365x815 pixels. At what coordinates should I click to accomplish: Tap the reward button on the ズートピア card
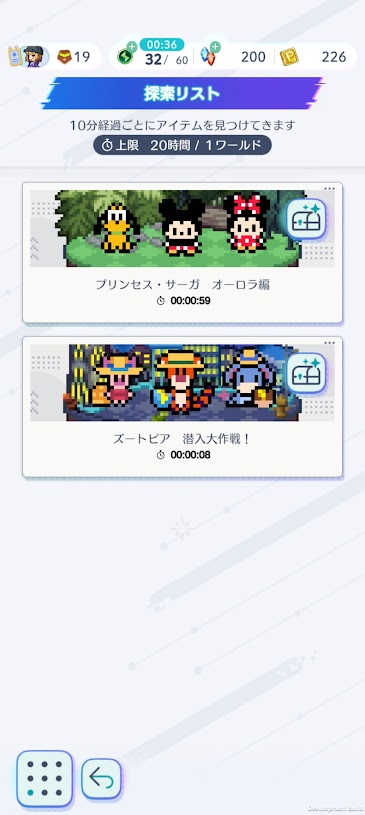(x=306, y=373)
